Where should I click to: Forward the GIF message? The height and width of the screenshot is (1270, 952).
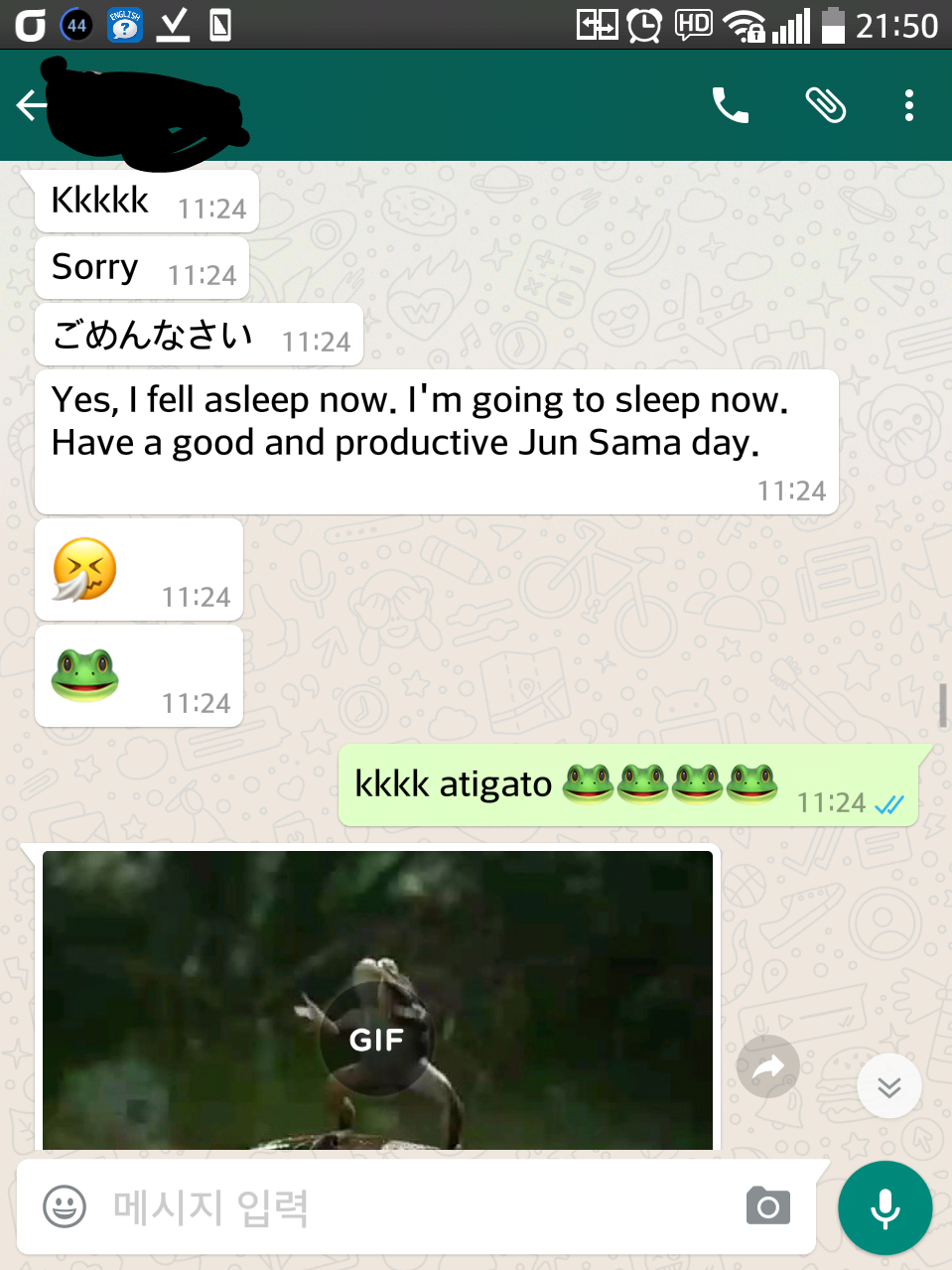pyautogui.click(x=767, y=1067)
